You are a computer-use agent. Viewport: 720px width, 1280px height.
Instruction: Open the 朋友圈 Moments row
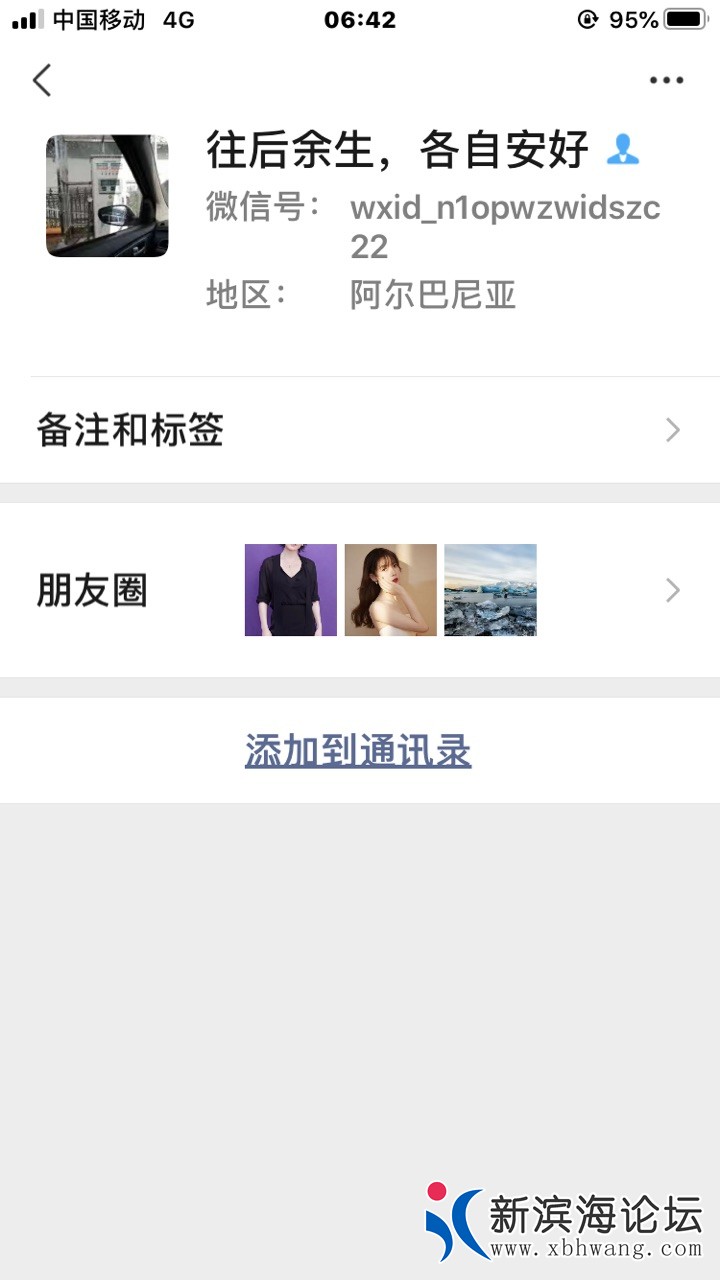[360, 590]
